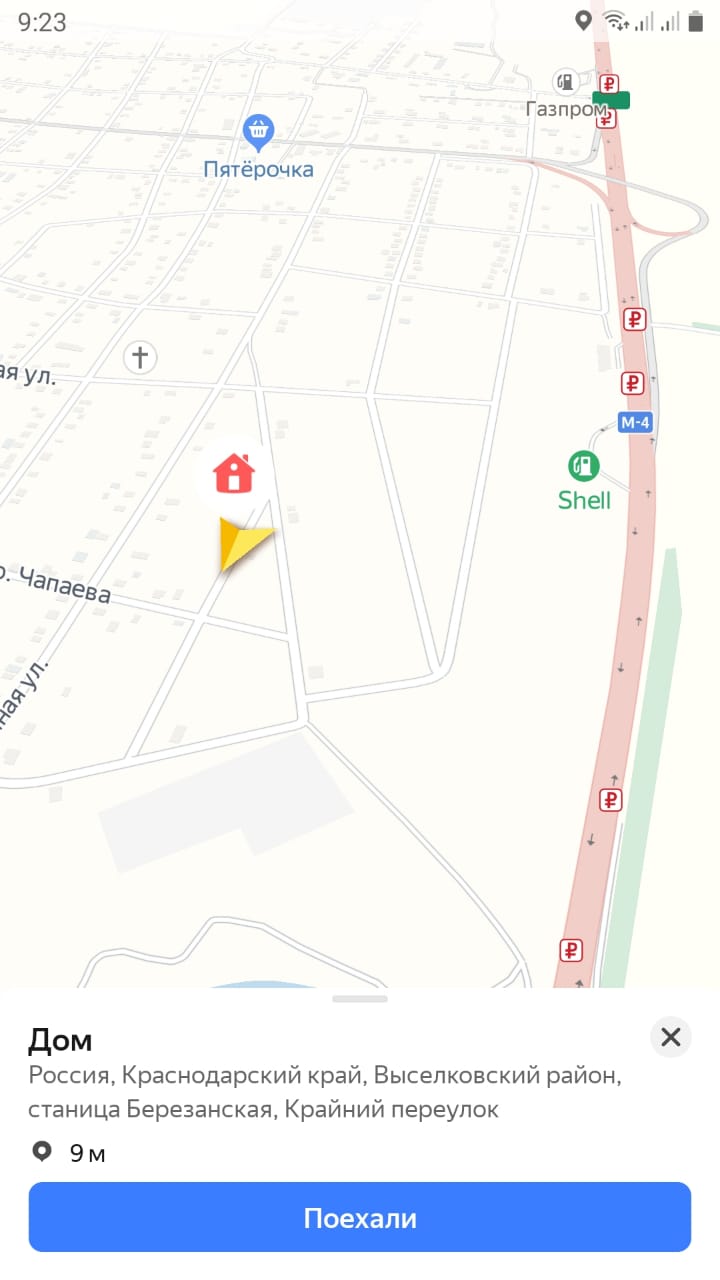
Task: Open the Пятёрочка store marker on the map
Action: pyautogui.click(x=259, y=129)
